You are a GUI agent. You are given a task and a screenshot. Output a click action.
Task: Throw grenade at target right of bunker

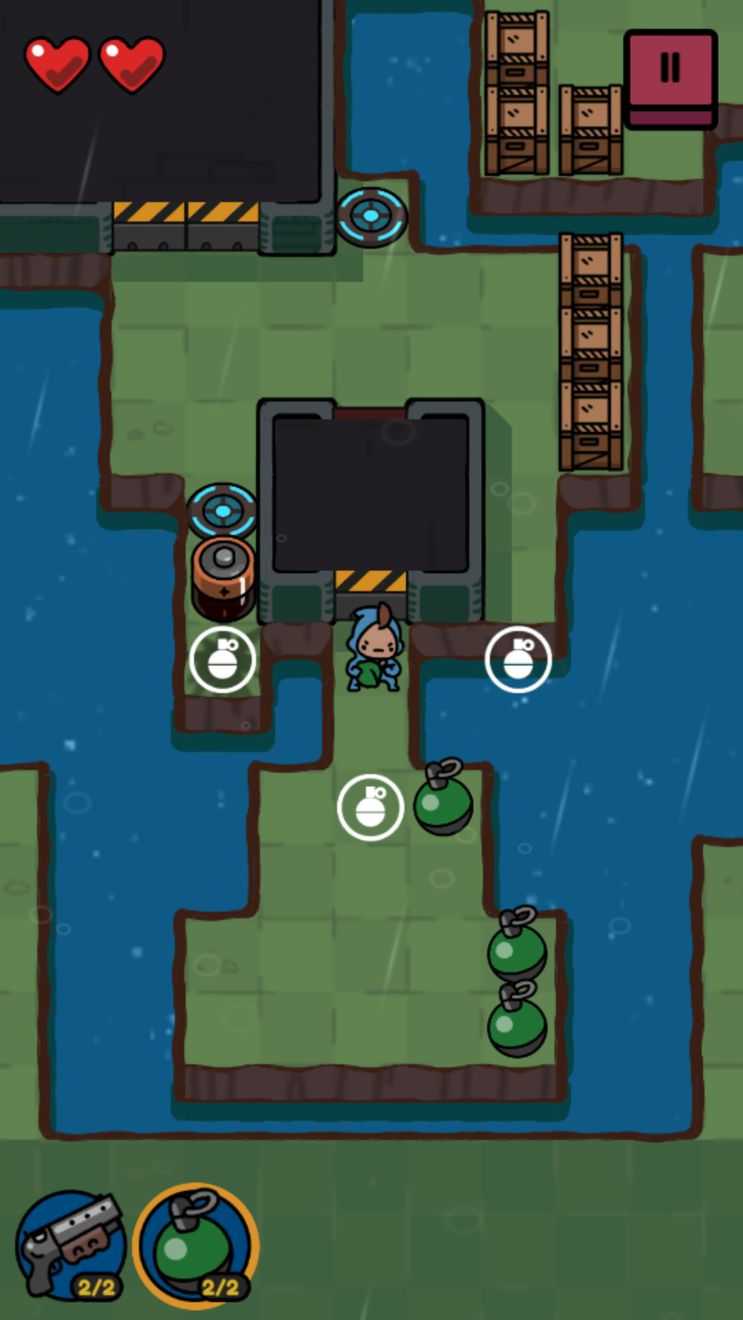coord(518,660)
